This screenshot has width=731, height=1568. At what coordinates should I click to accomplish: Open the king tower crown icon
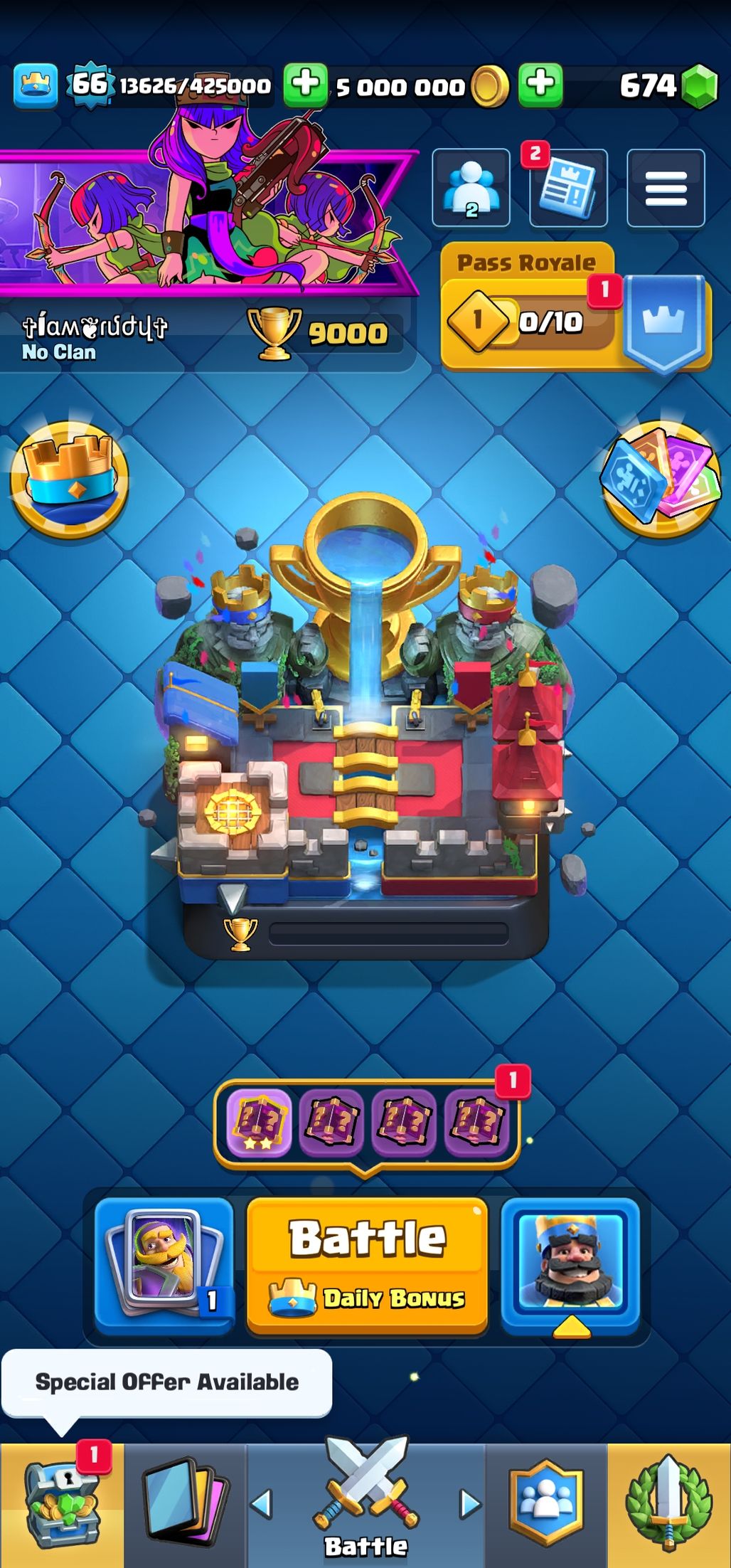pyautogui.click(x=36, y=85)
